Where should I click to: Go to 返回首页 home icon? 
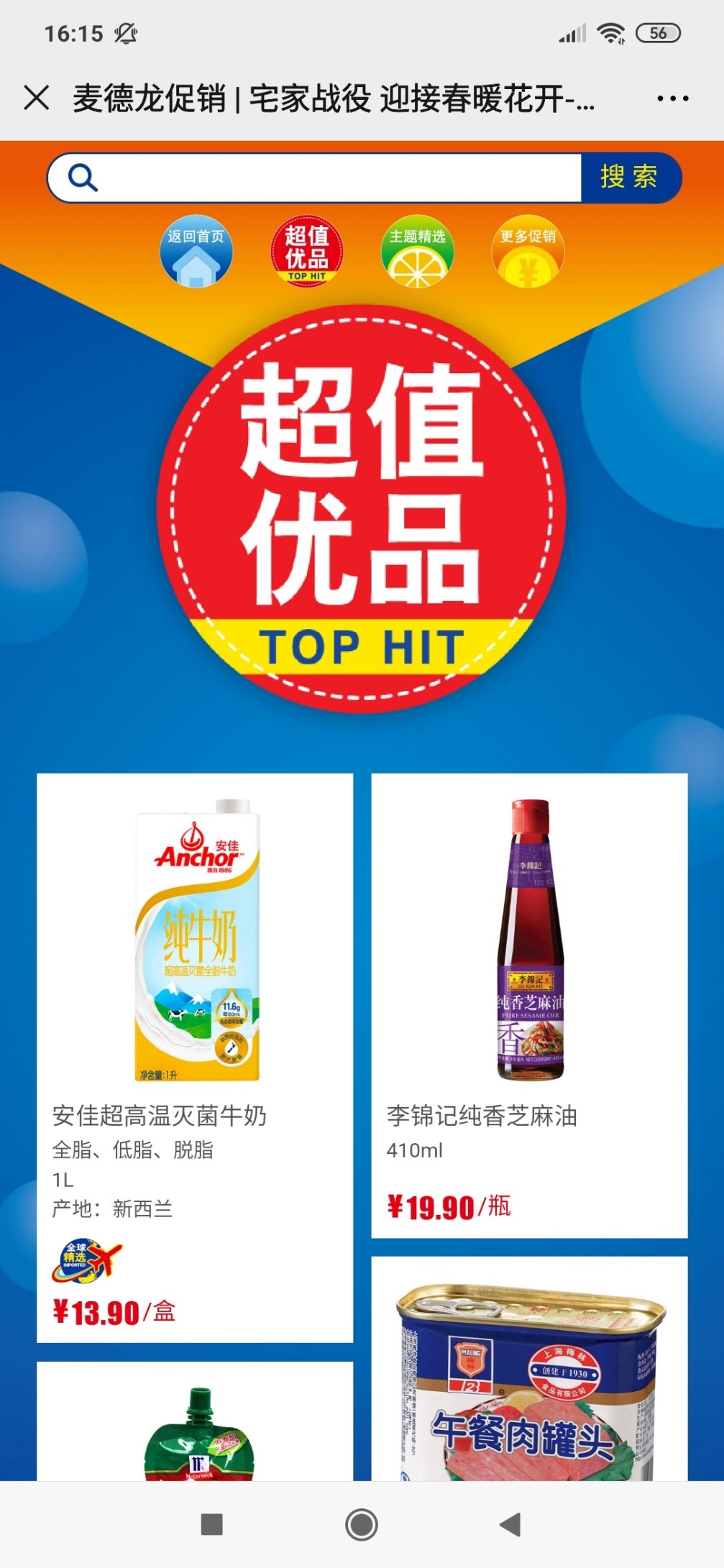click(x=196, y=252)
